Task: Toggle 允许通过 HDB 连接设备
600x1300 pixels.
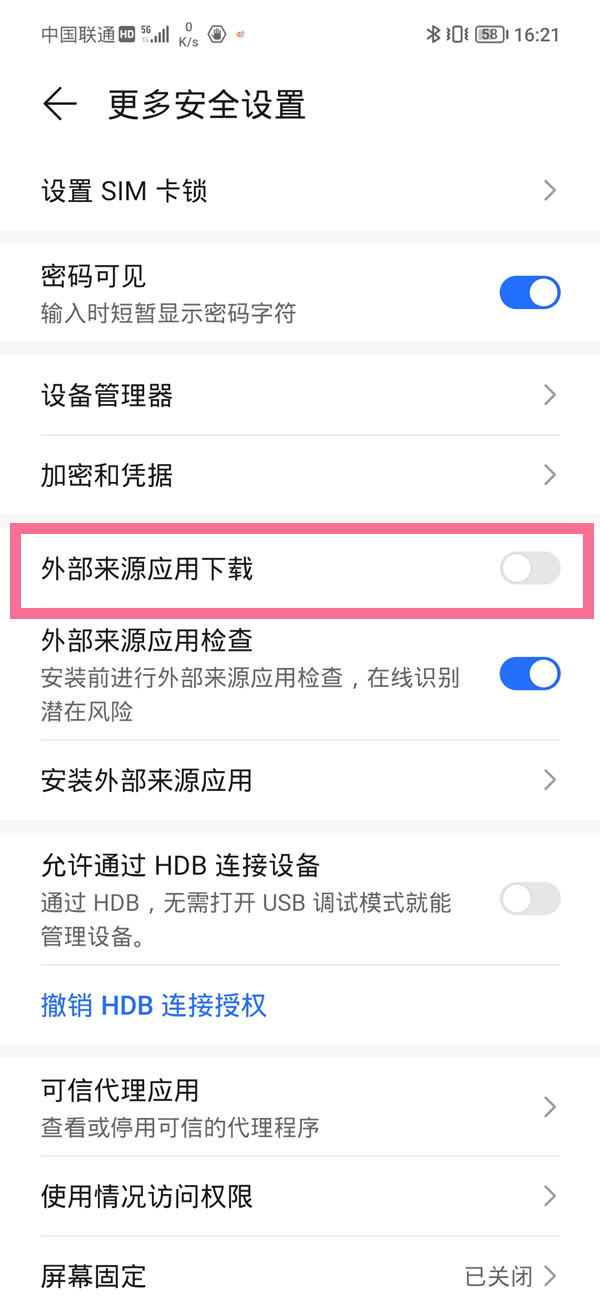Action: 529,899
